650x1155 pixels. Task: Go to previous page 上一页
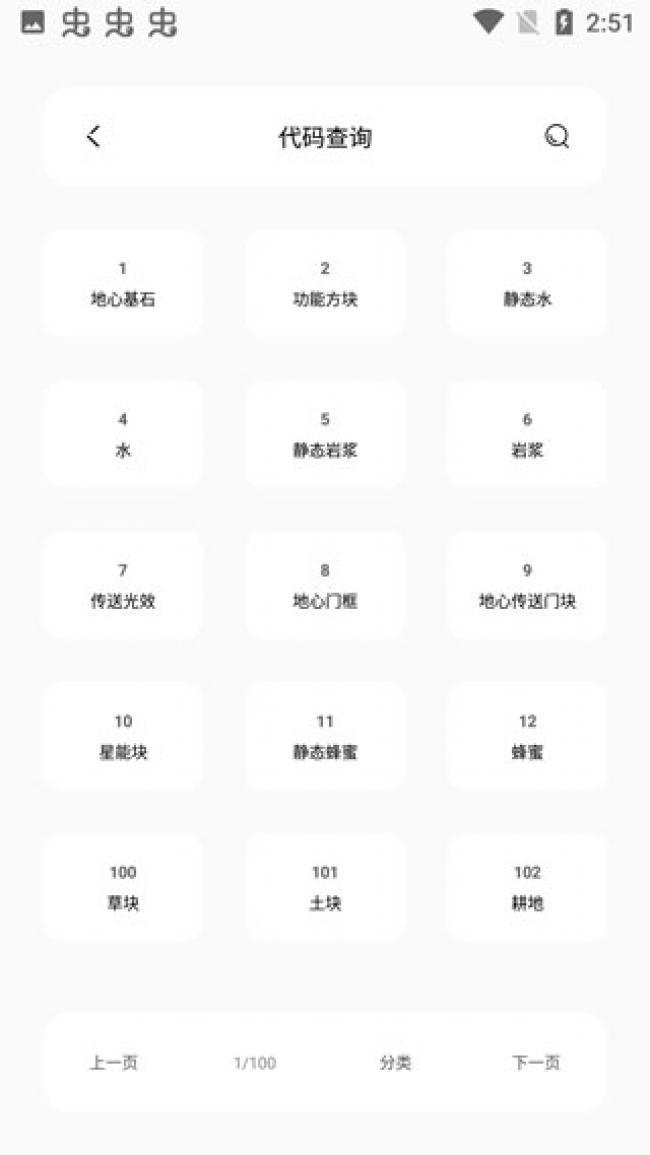click(113, 1063)
